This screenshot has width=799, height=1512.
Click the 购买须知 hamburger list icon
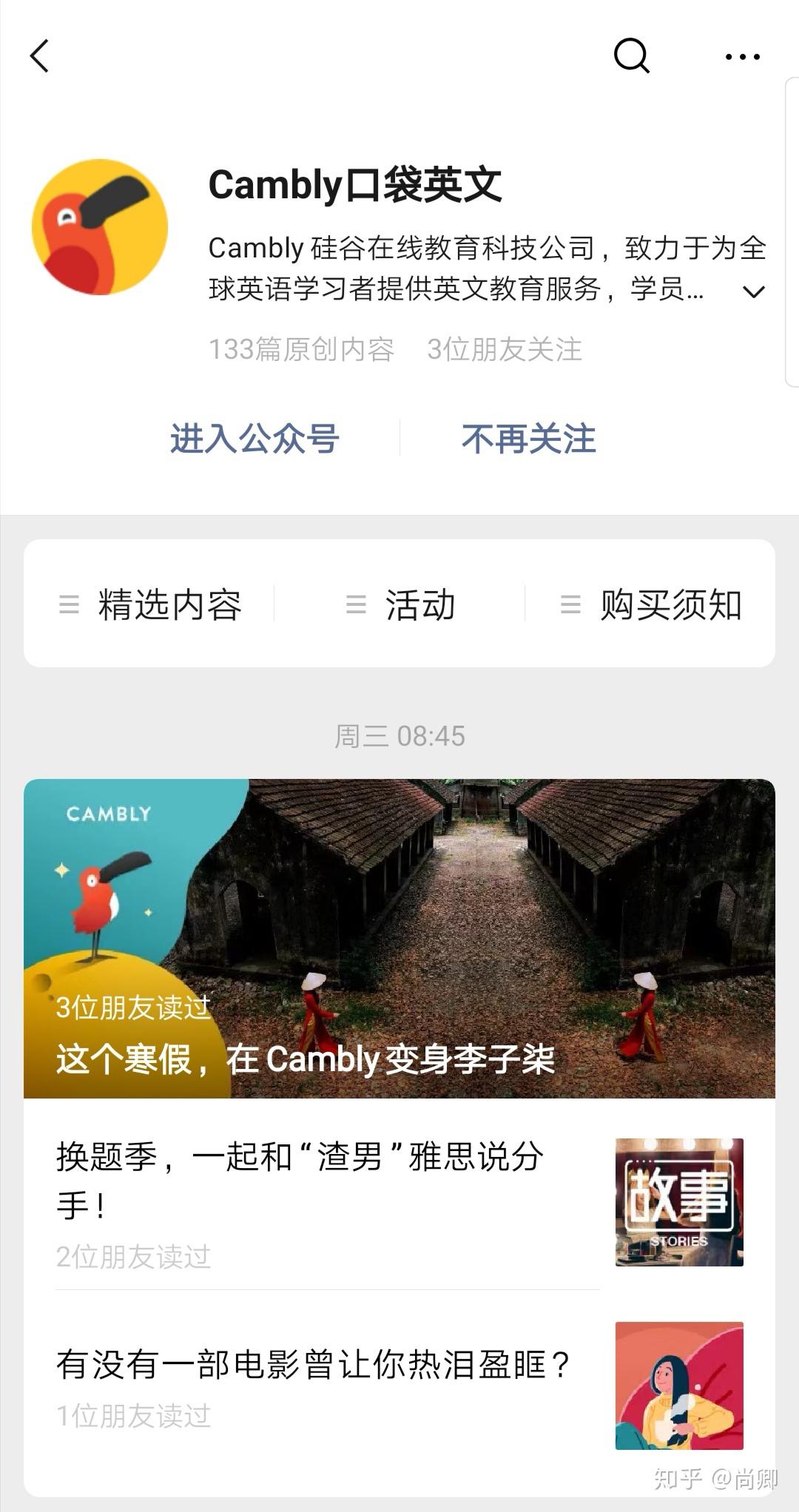(570, 605)
